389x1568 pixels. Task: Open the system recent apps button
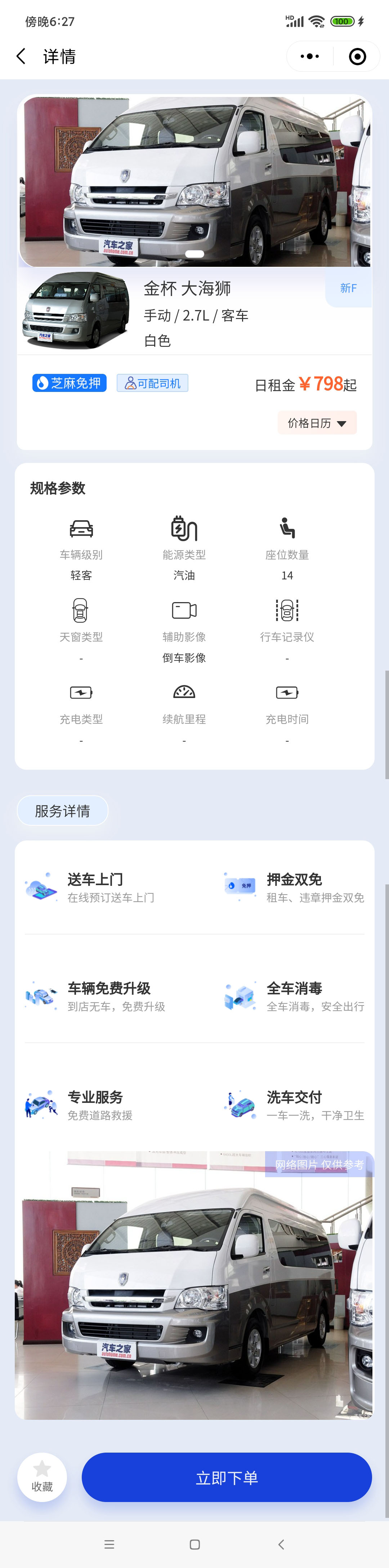point(109,1544)
